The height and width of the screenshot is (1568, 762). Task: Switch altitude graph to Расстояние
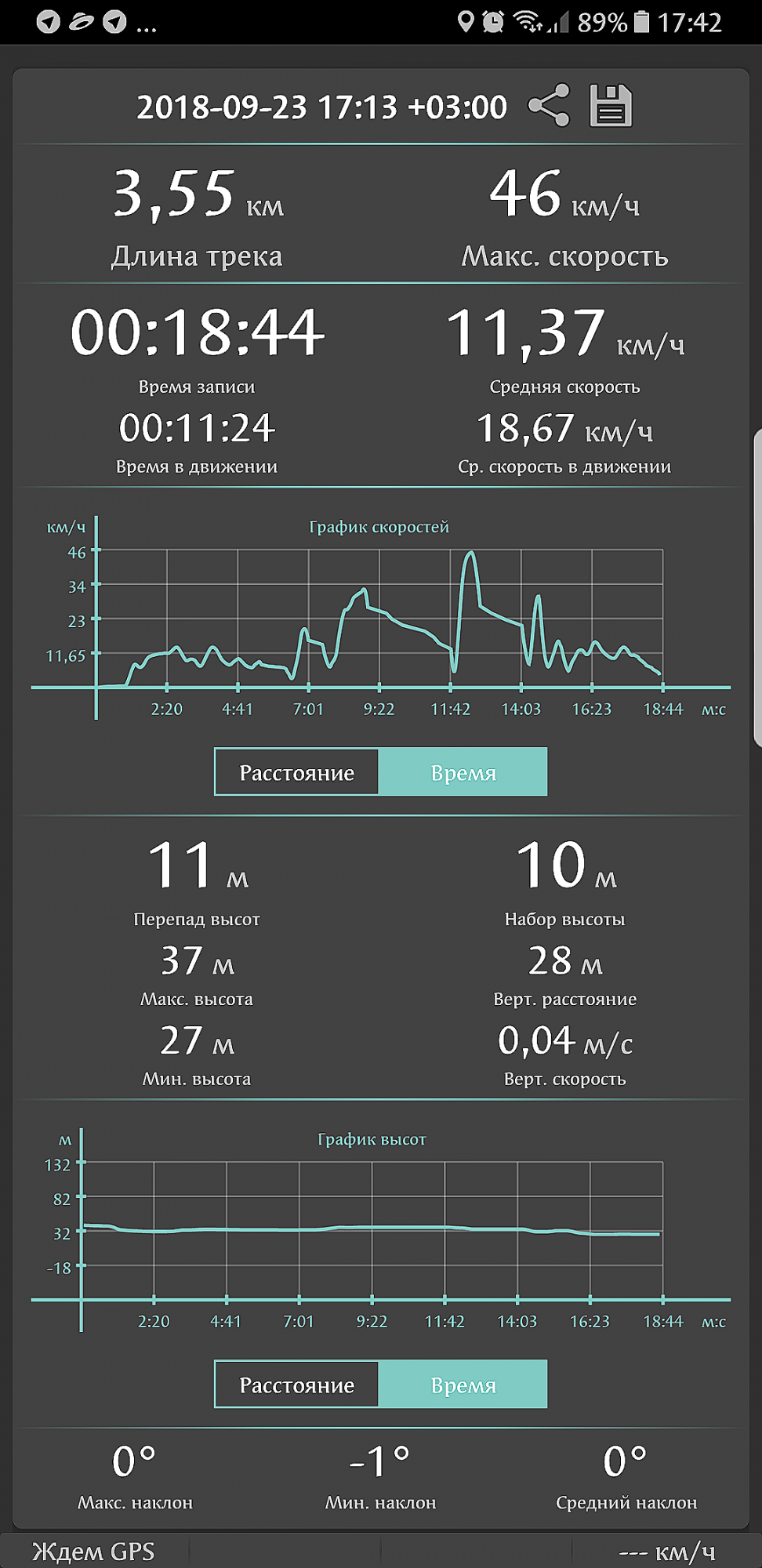[297, 1385]
